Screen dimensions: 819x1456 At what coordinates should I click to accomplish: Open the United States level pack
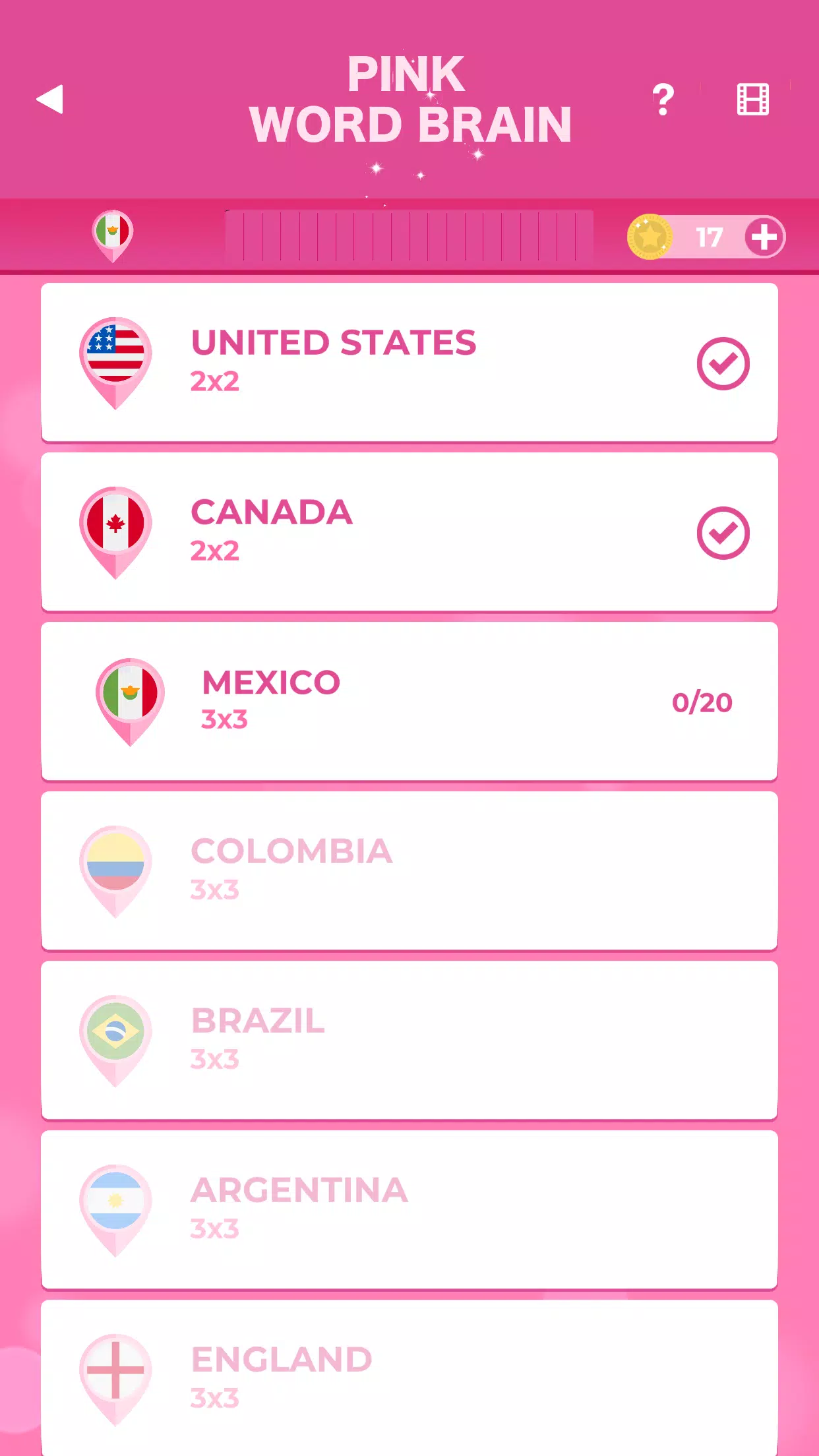[409, 361]
